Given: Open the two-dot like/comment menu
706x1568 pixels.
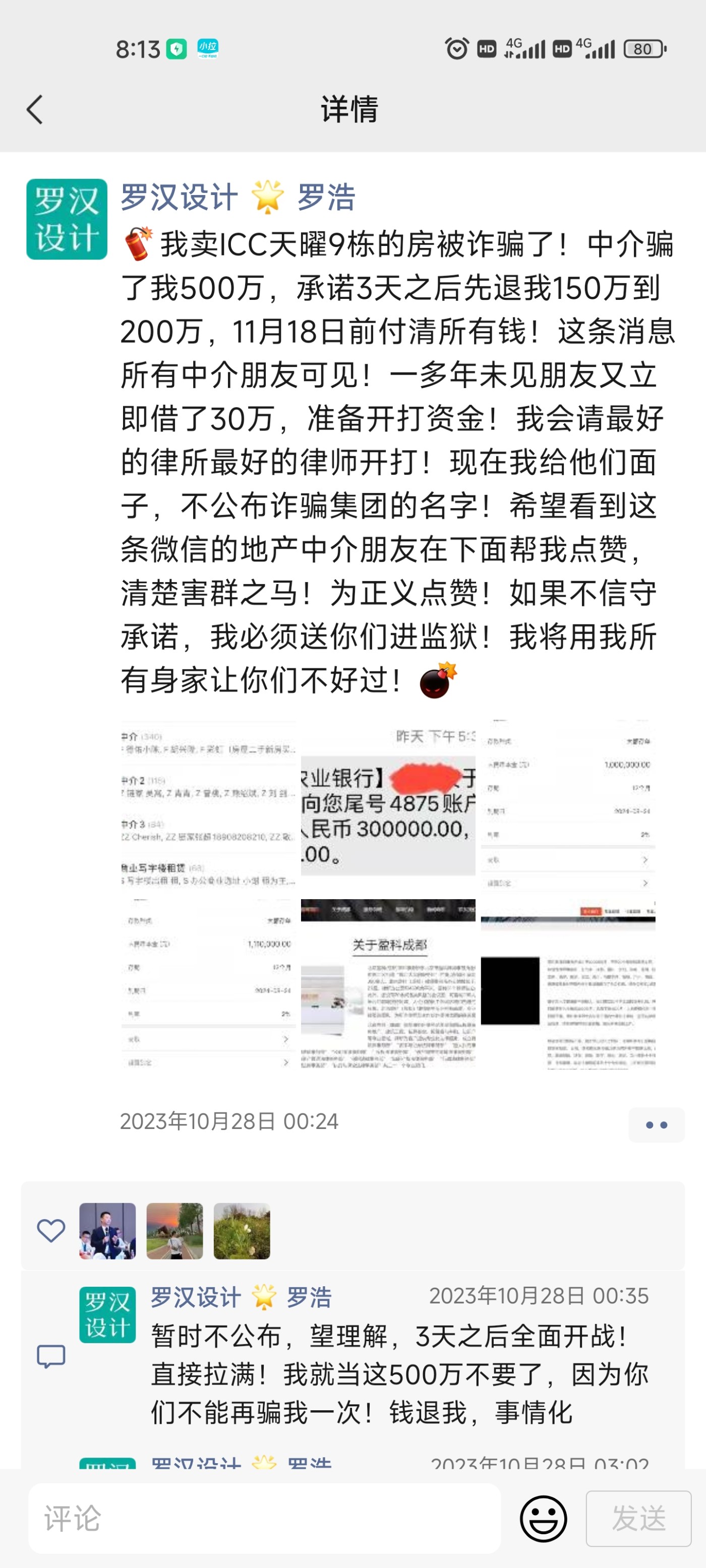Looking at the screenshot, I should pyautogui.click(x=656, y=1124).
